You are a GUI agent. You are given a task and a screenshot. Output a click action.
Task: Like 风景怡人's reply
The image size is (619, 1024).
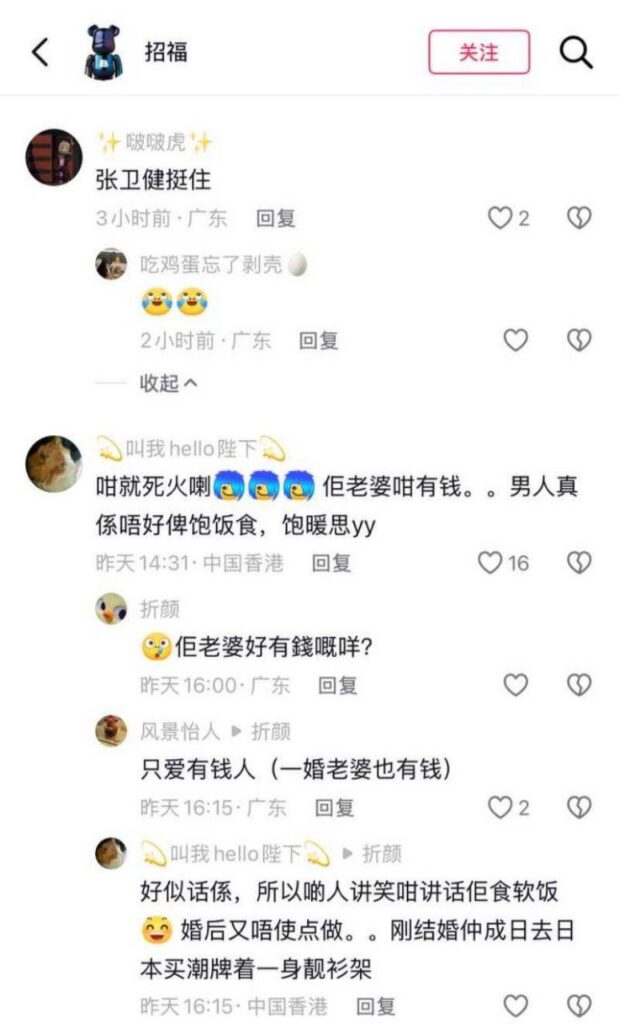click(500, 807)
